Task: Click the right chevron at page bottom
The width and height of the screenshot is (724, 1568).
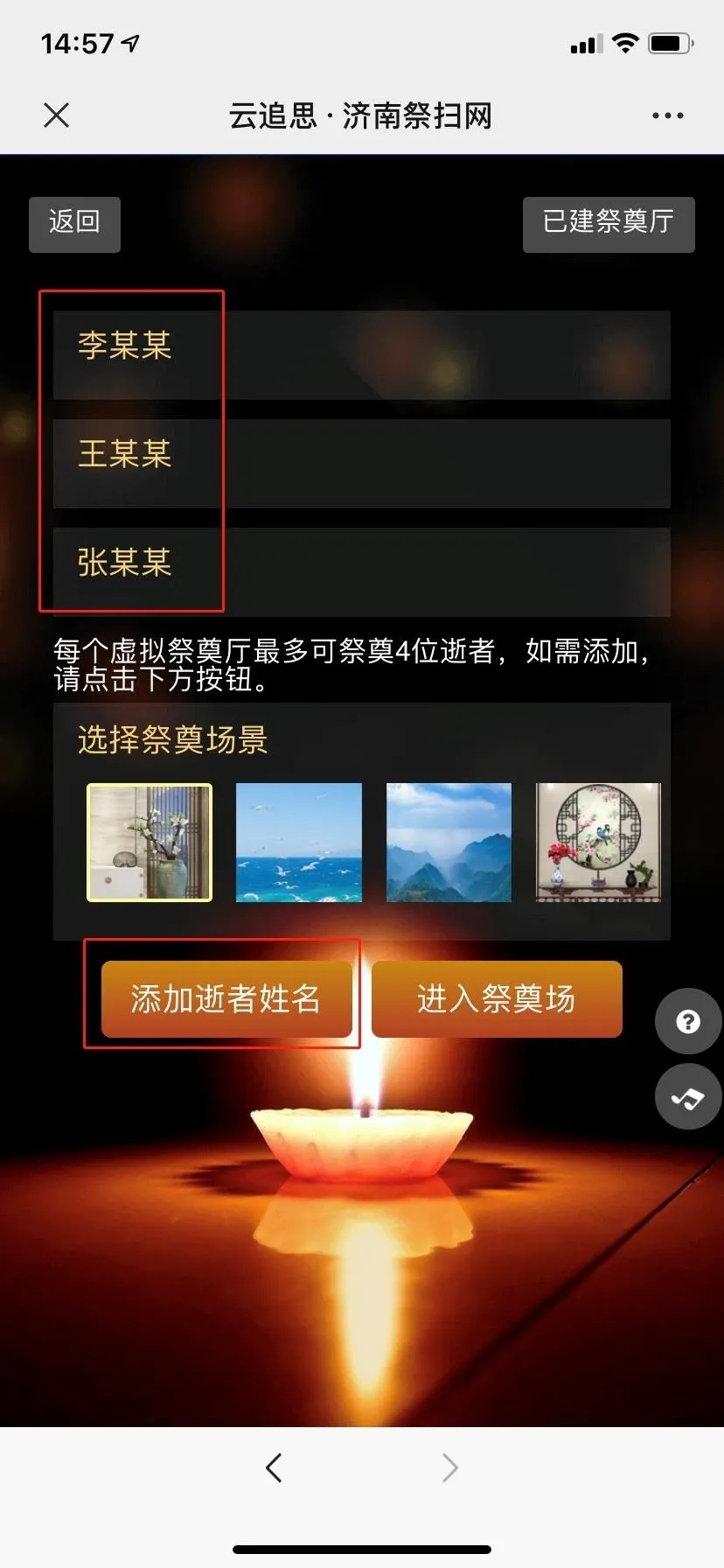Action: (x=449, y=1467)
